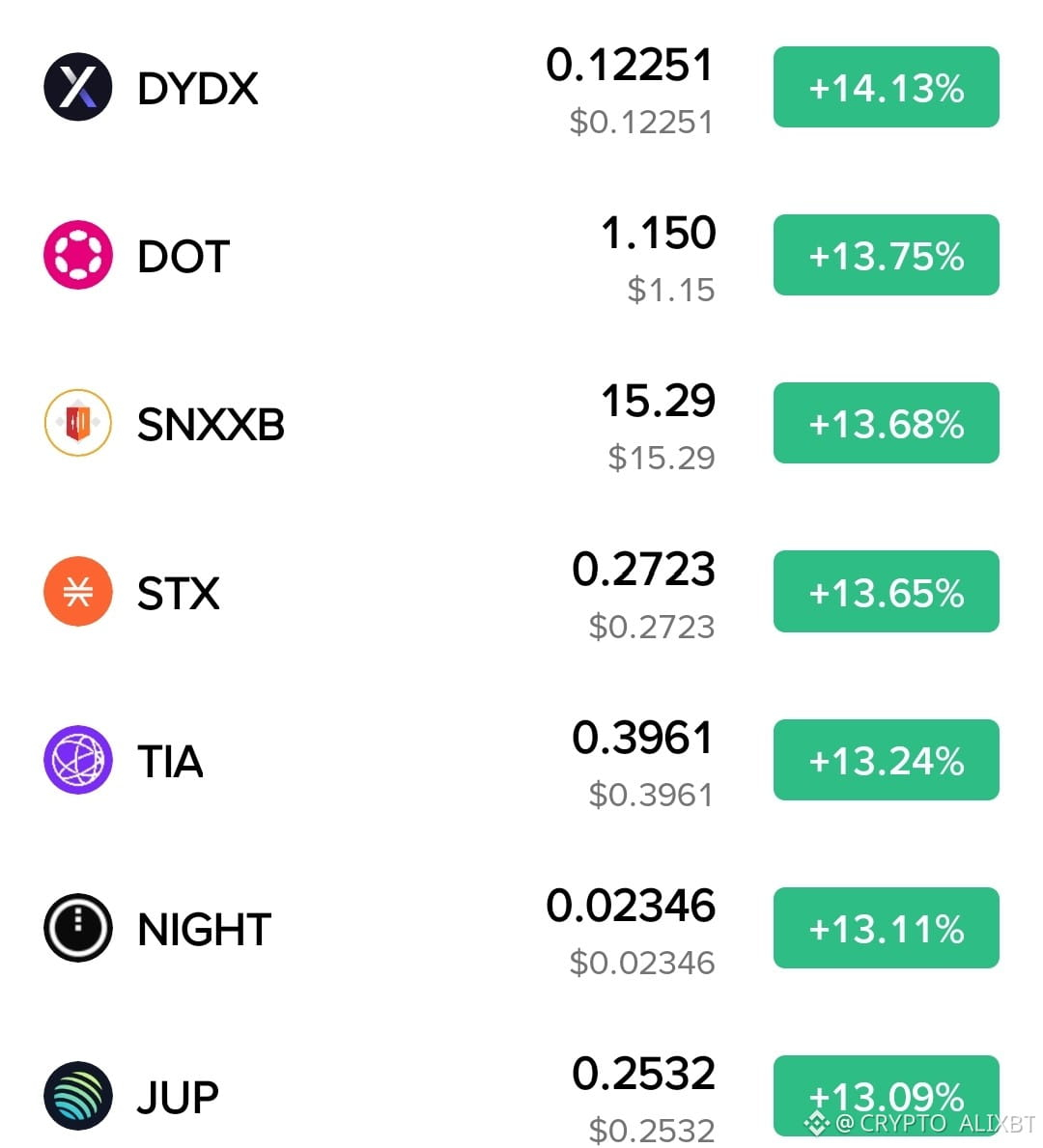Open the JUP market row
This screenshot has height=1148, width=1043.
(x=521, y=1096)
